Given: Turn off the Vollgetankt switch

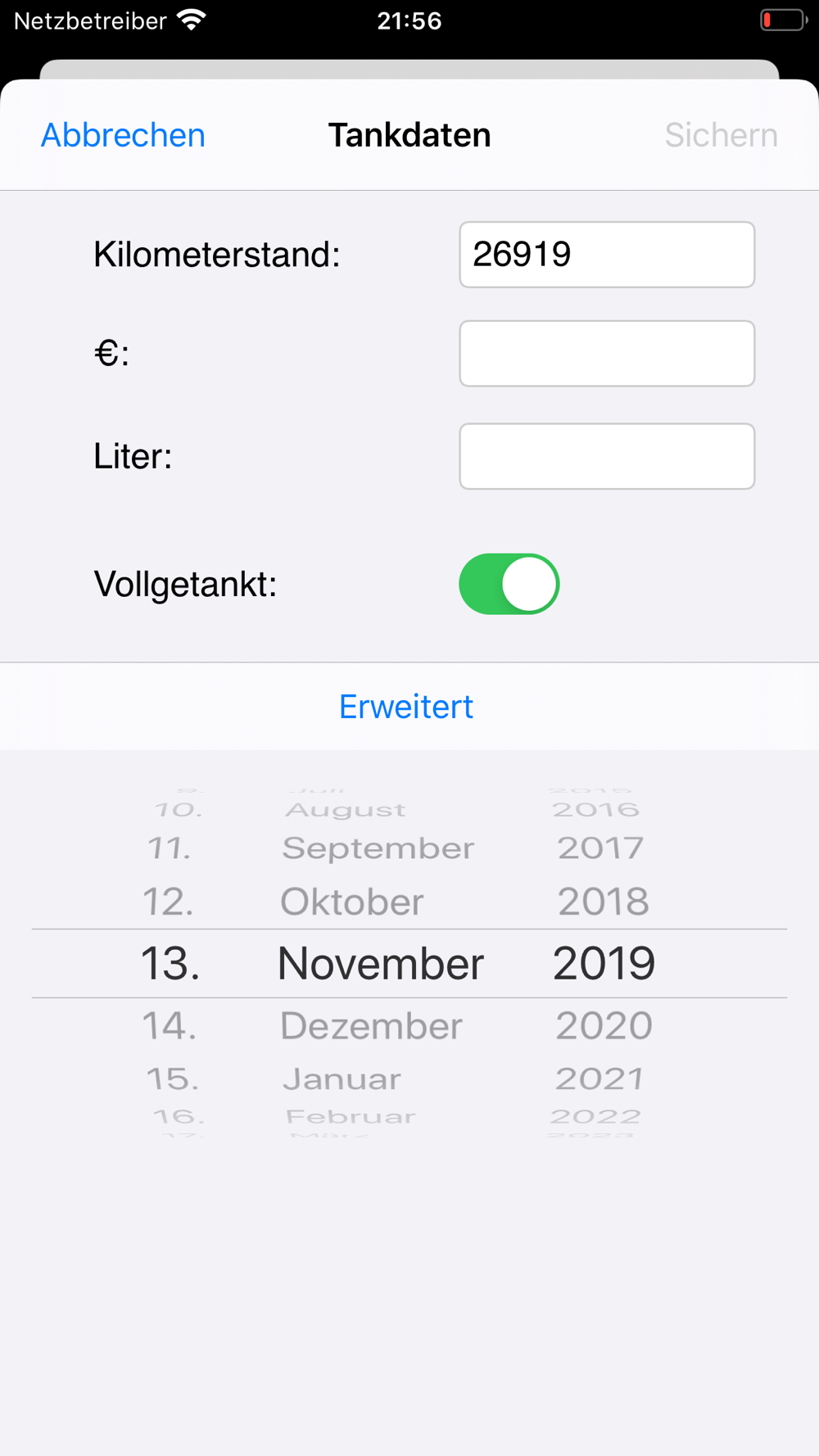Looking at the screenshot, I should pos(509,584).
